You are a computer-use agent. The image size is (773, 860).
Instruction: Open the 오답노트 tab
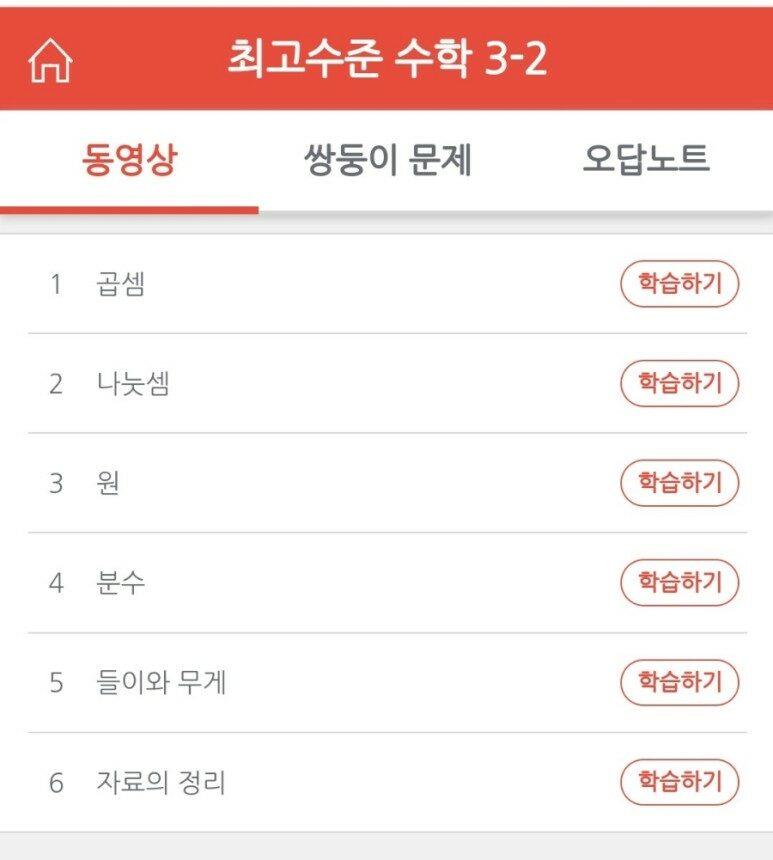click(646, 160)
